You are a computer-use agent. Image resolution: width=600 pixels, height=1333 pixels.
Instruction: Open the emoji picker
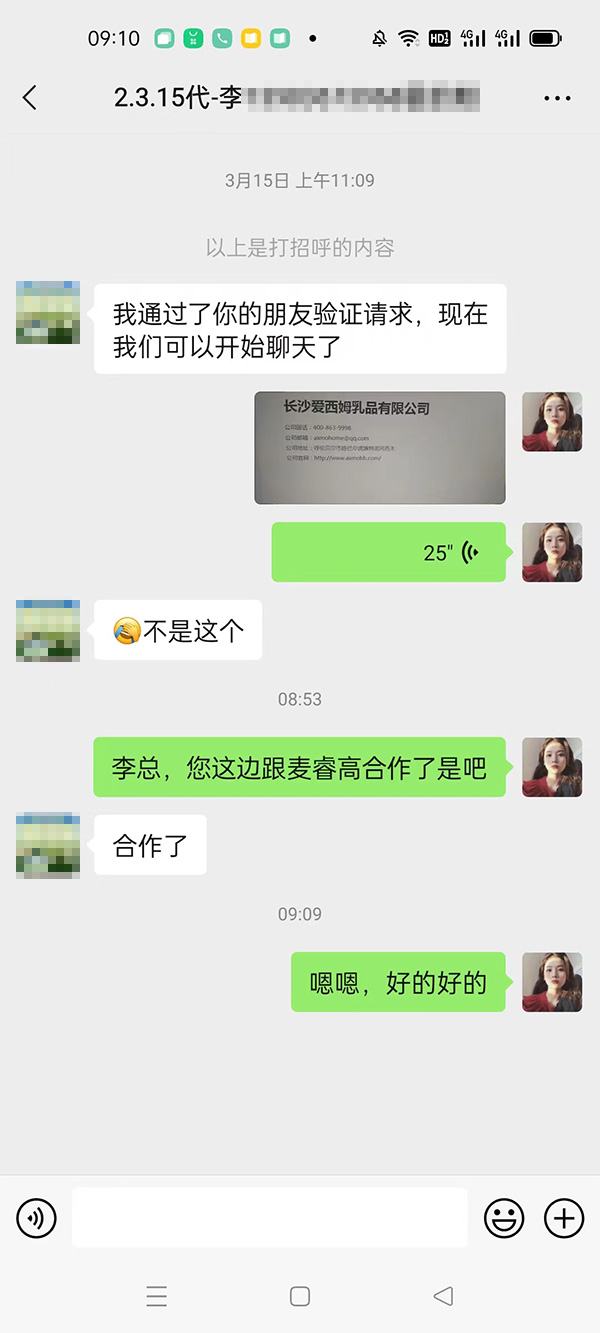pos(504,1218)
